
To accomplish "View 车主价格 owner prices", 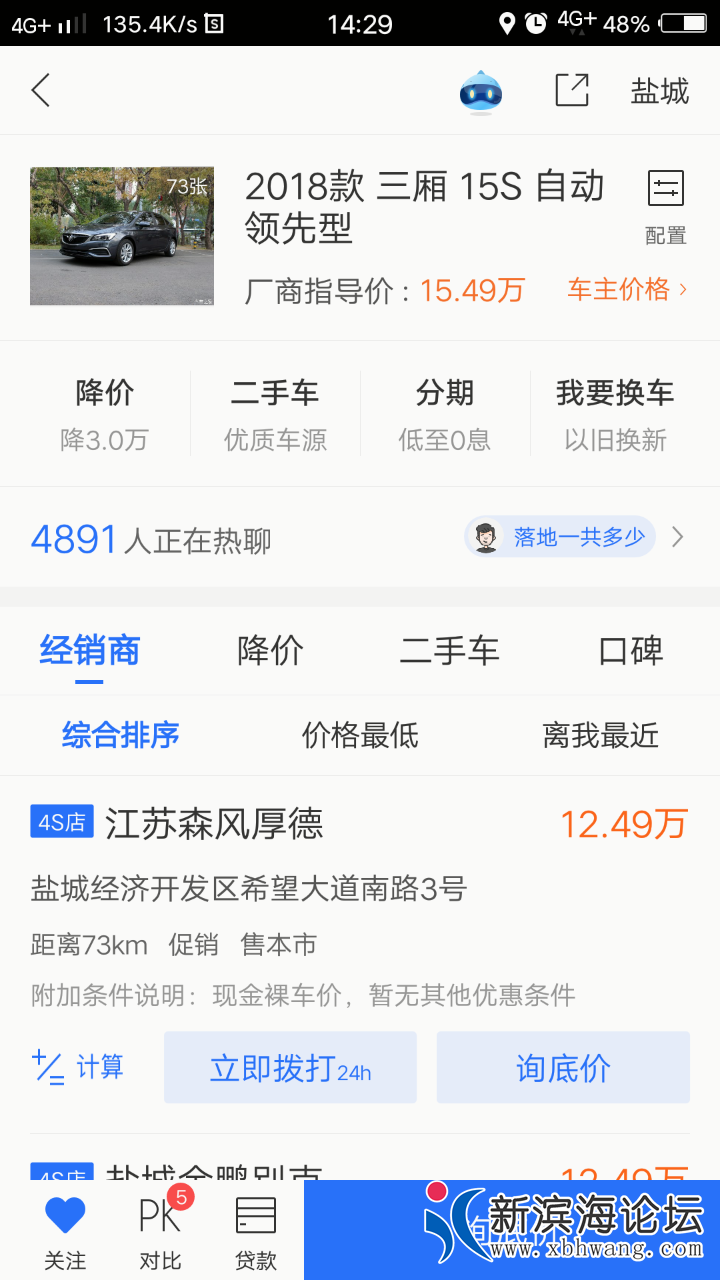I will point(627,290).
